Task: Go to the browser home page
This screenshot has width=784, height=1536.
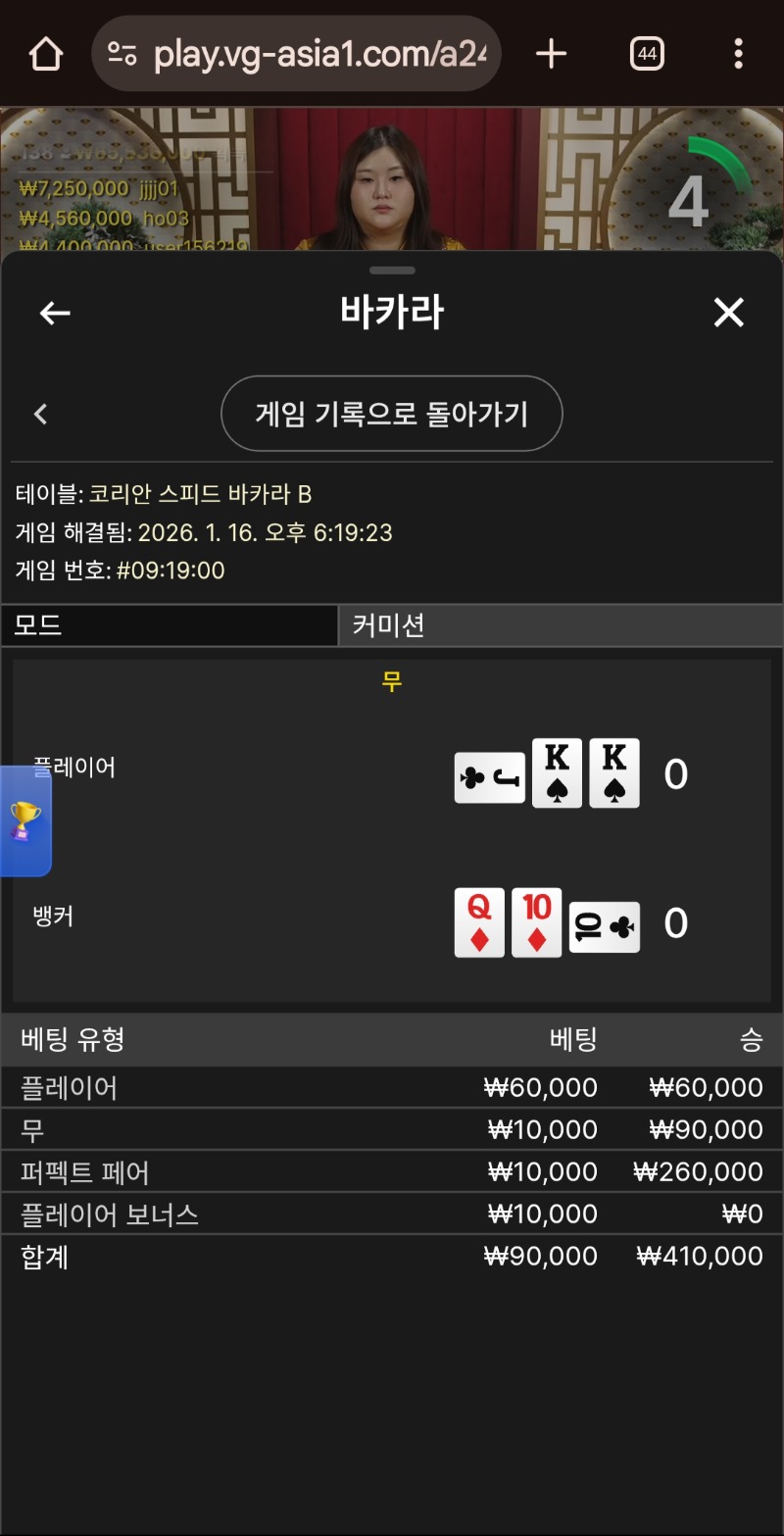Action: [46, 55]
